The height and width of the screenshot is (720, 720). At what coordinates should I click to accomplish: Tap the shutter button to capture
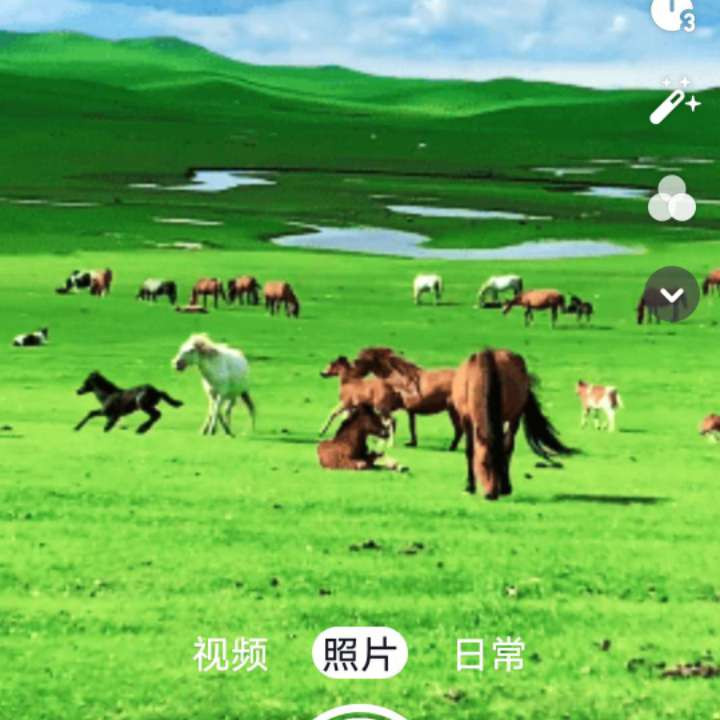pos(360,712)
